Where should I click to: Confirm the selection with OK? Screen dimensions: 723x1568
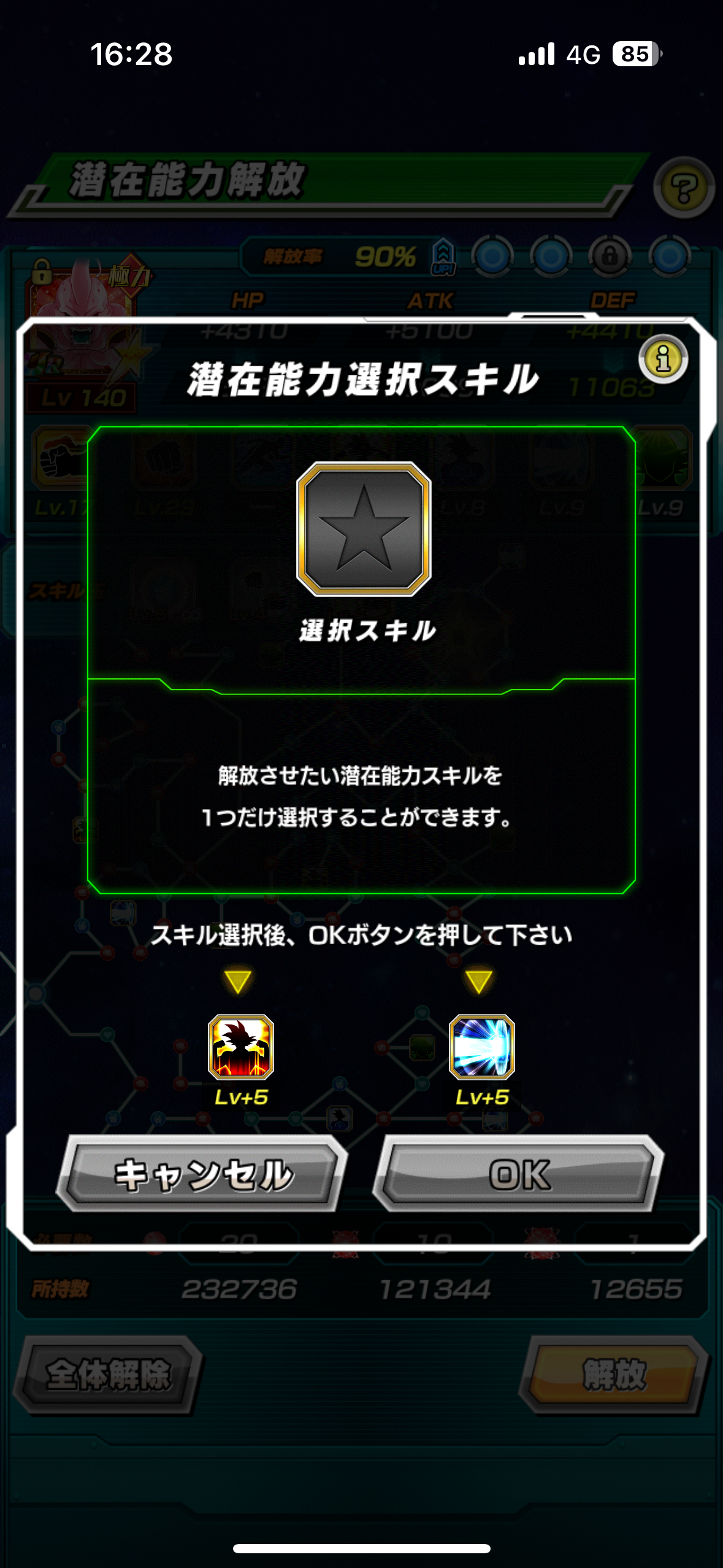tap(519, 1174)
